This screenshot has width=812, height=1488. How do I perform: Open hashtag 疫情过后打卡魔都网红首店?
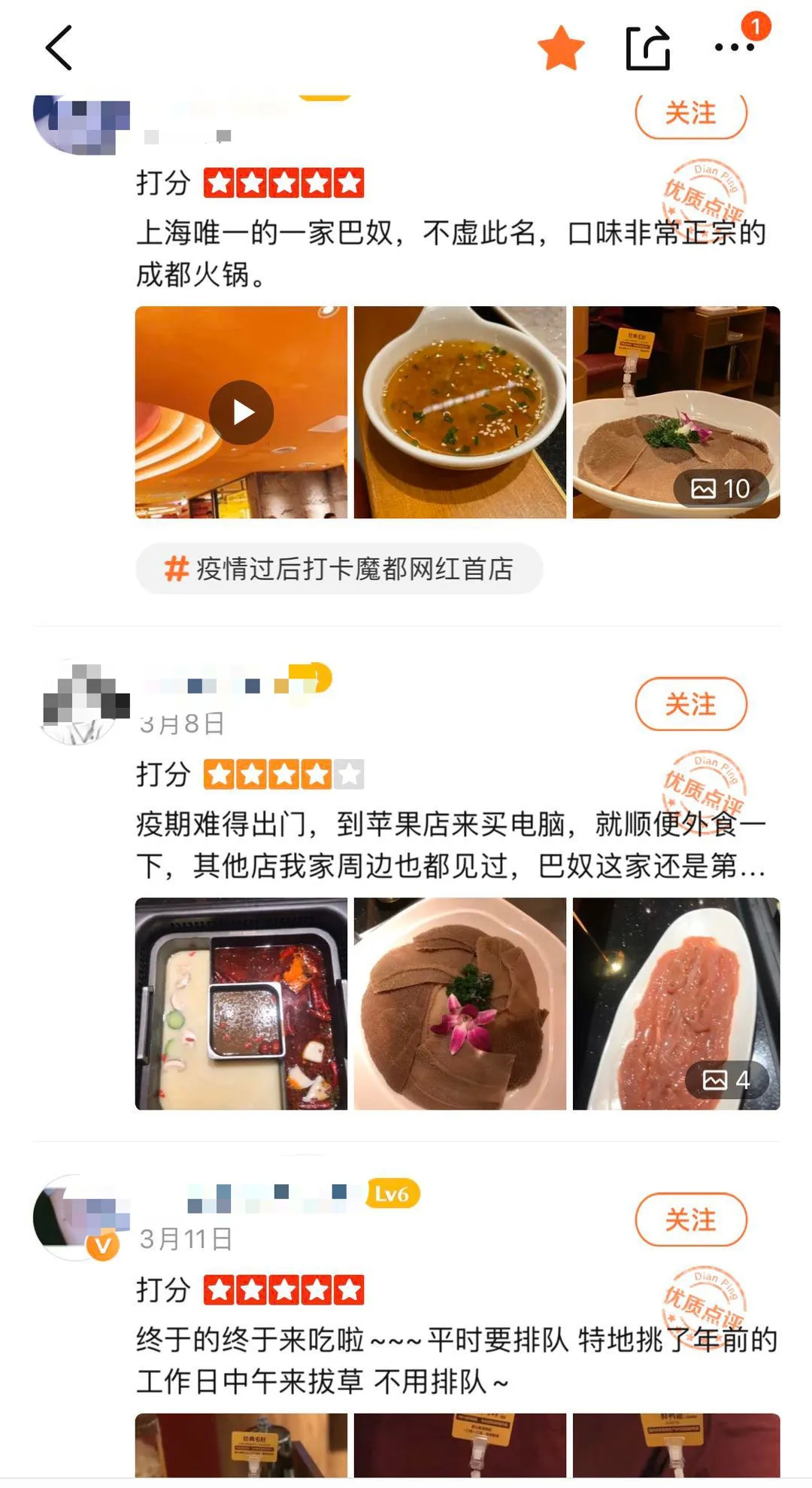339,569
